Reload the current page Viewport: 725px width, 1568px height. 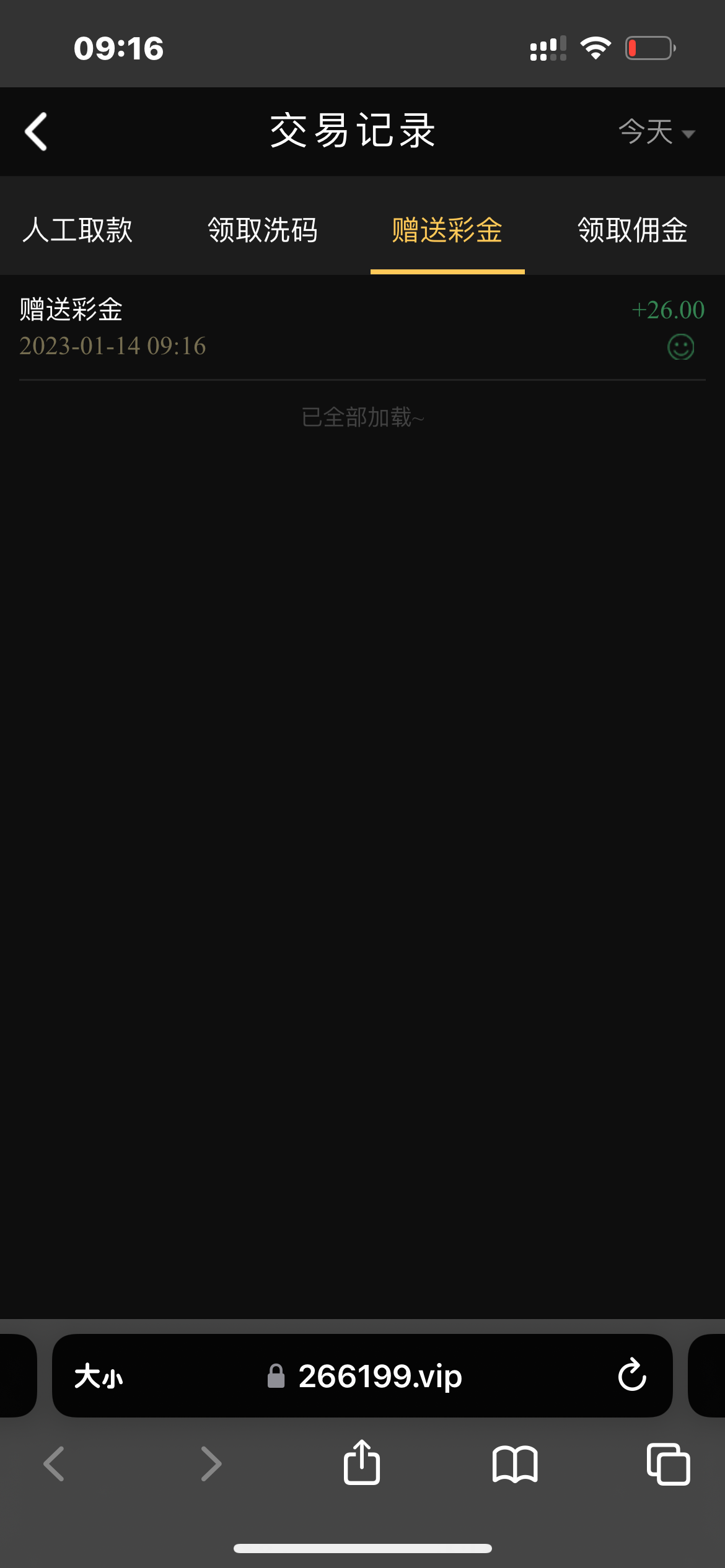632,1376
